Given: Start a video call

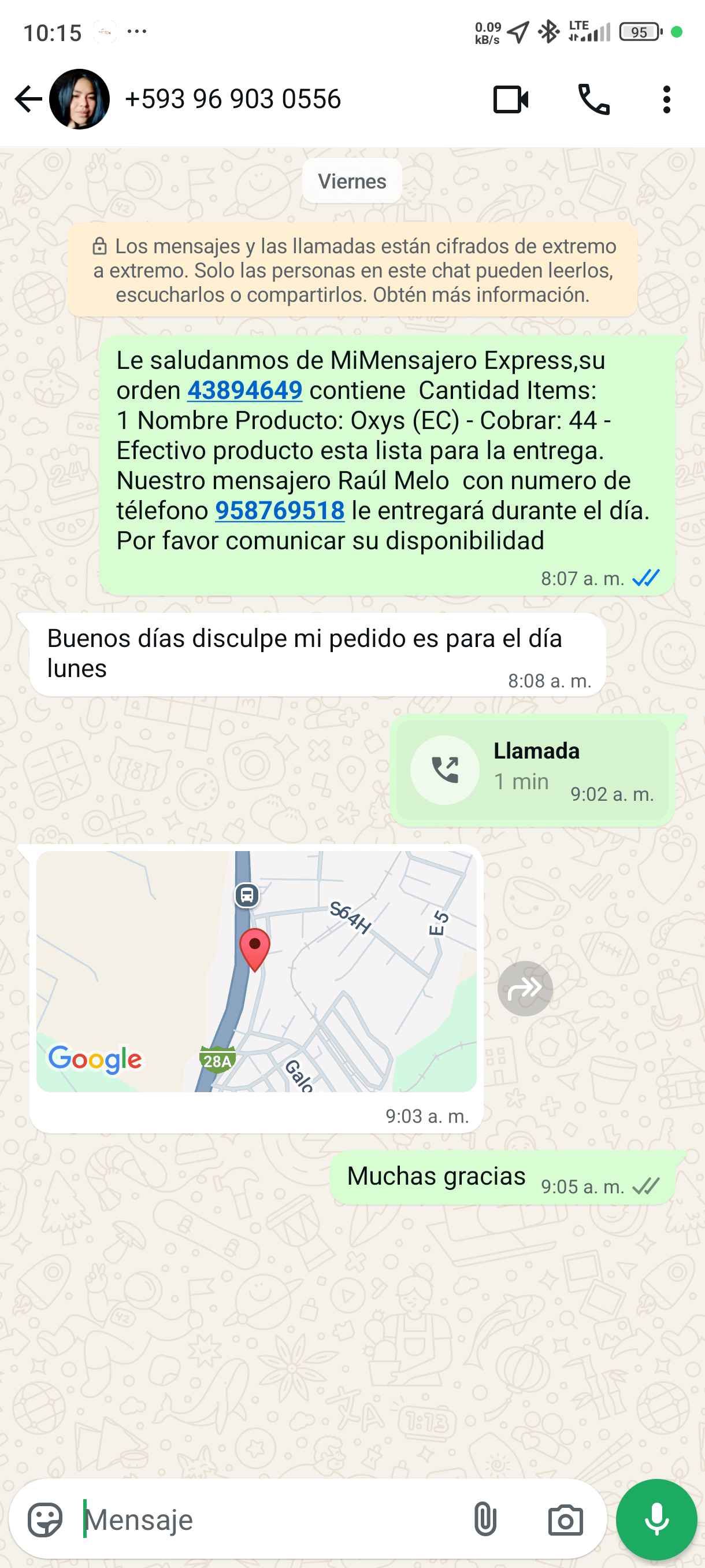Looking at the screenshot, I should [510, 99].
